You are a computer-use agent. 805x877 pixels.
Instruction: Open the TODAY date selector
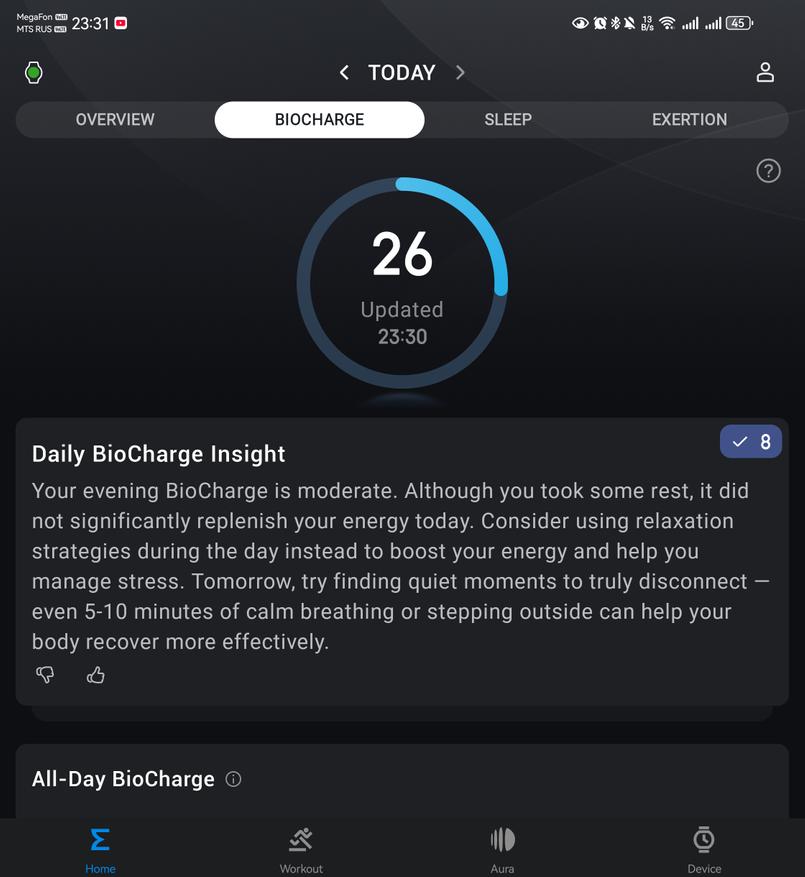[x=401, y=72]
